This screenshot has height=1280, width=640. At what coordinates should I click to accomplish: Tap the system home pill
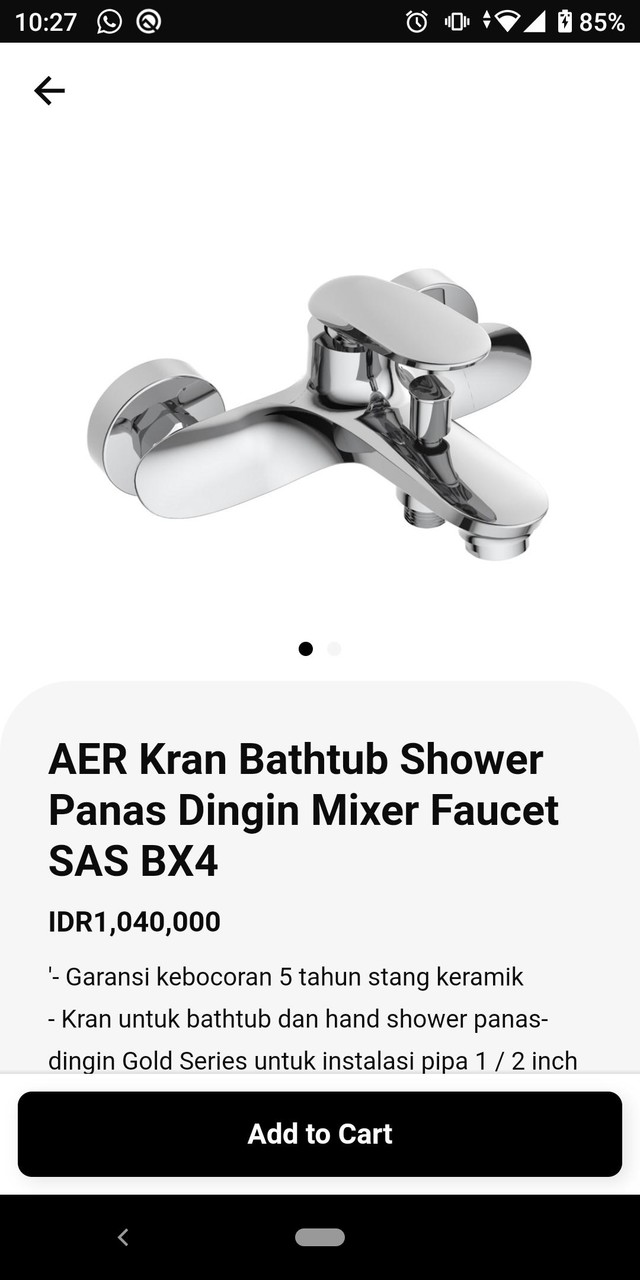[320, 1237]
